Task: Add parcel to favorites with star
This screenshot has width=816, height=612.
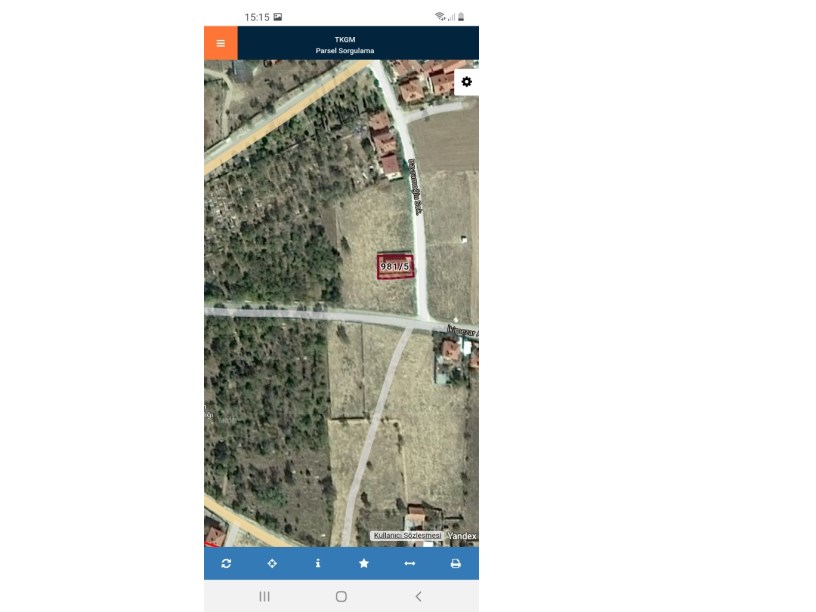Action: coord(364,564)
